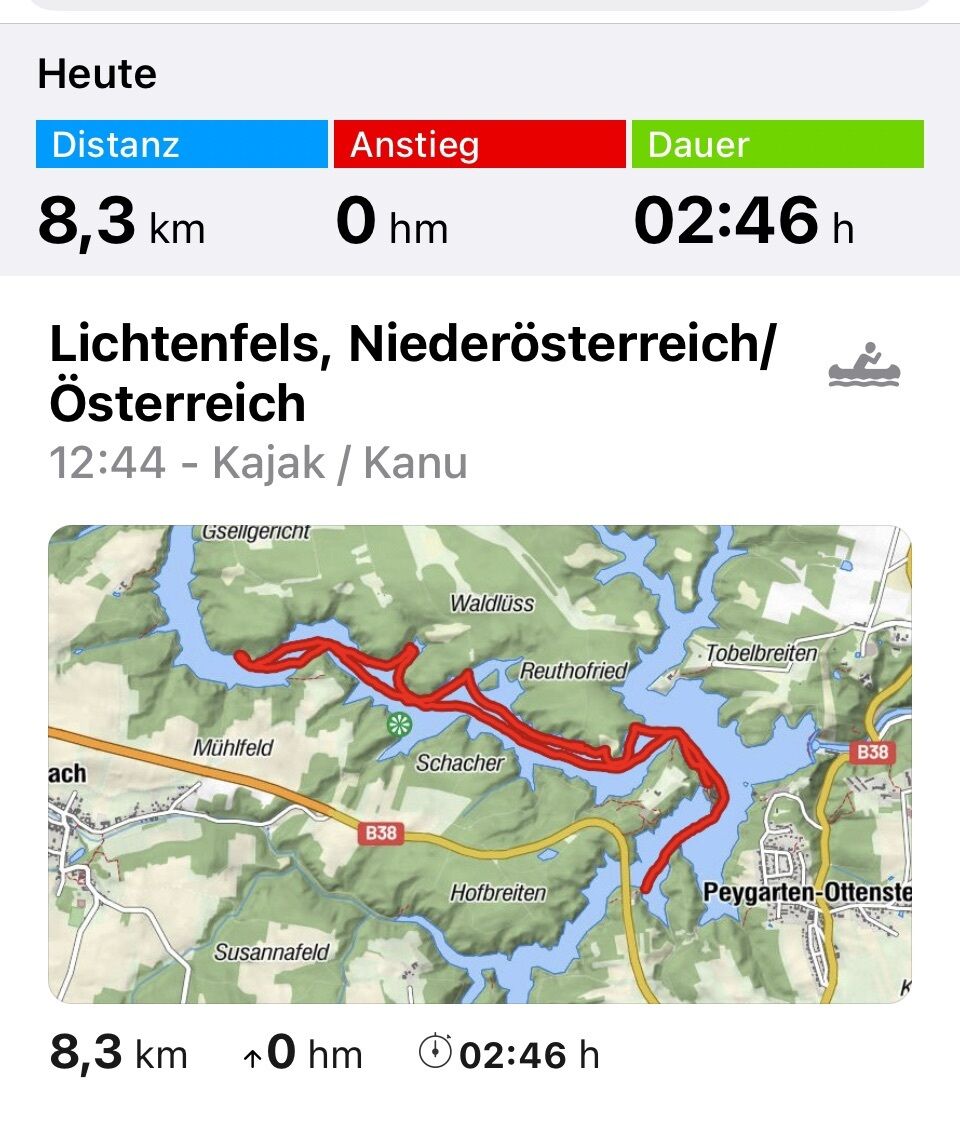Open the Lichtenfels kayak tour route map
The width and height of the screenshot is (960, 1132).
pyautogui.click(x=480, y=764)
